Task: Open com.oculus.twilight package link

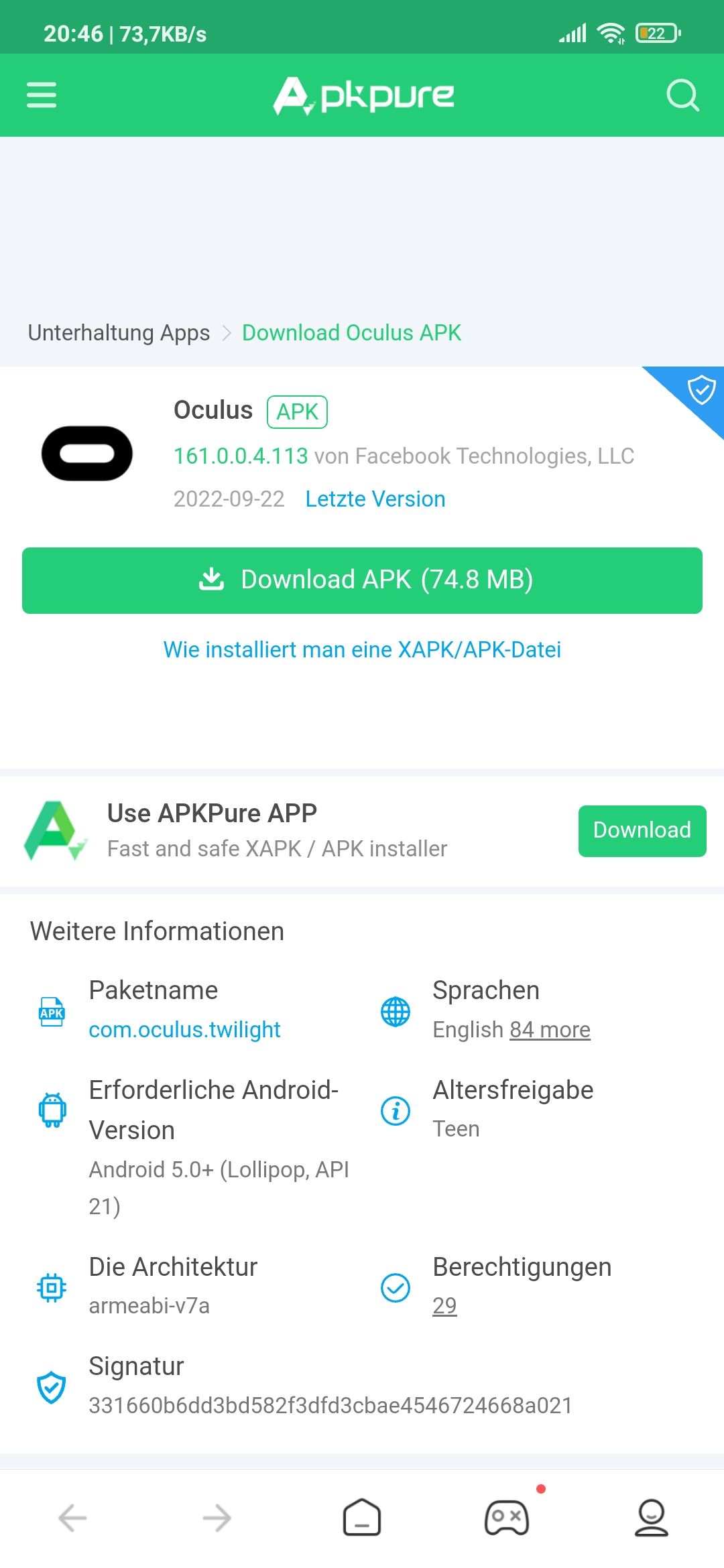Action: (x=184, y=1029)
